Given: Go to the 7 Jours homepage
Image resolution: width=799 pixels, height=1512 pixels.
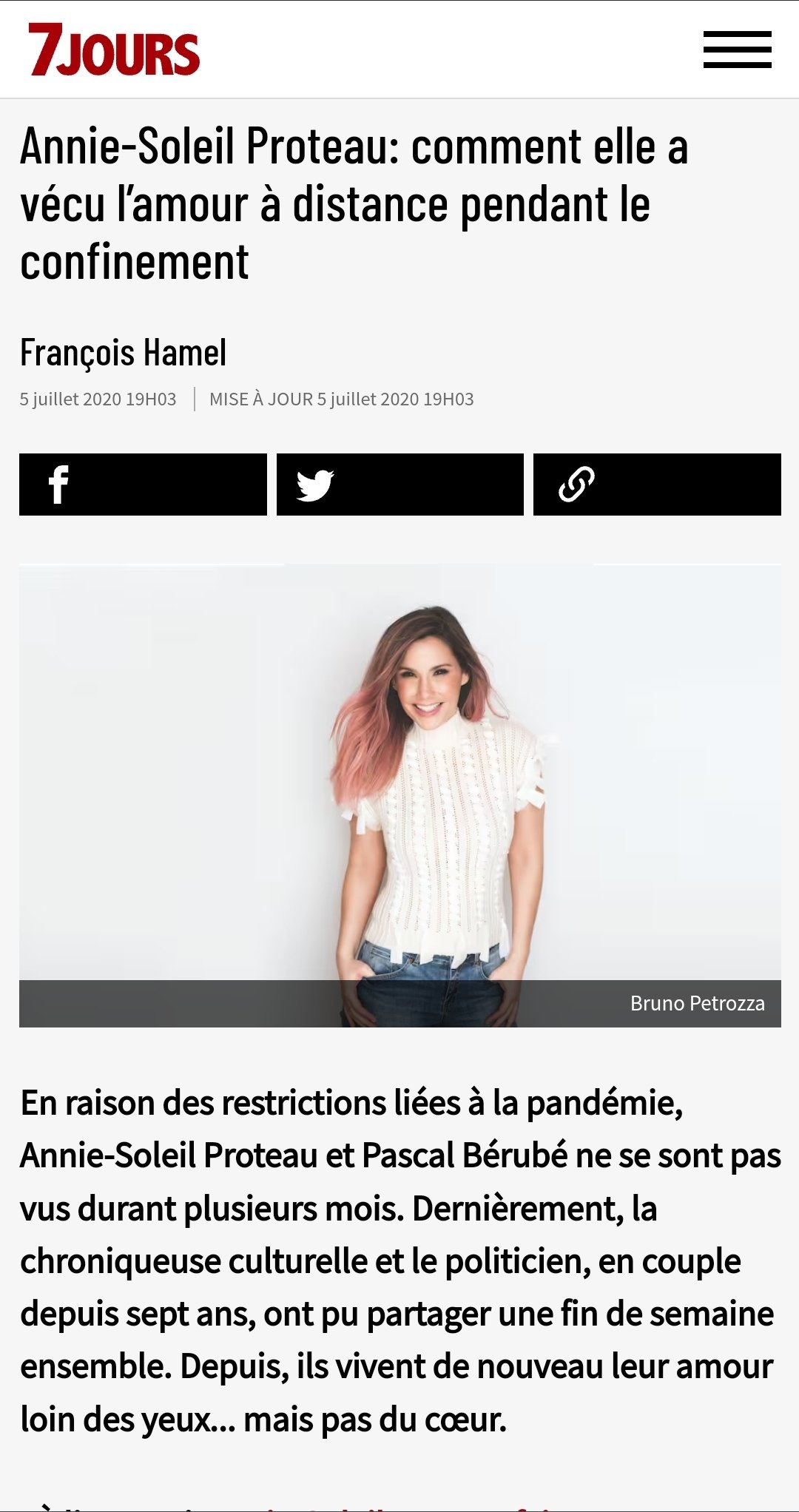Looking at the screenshot, I should point(114,50).
